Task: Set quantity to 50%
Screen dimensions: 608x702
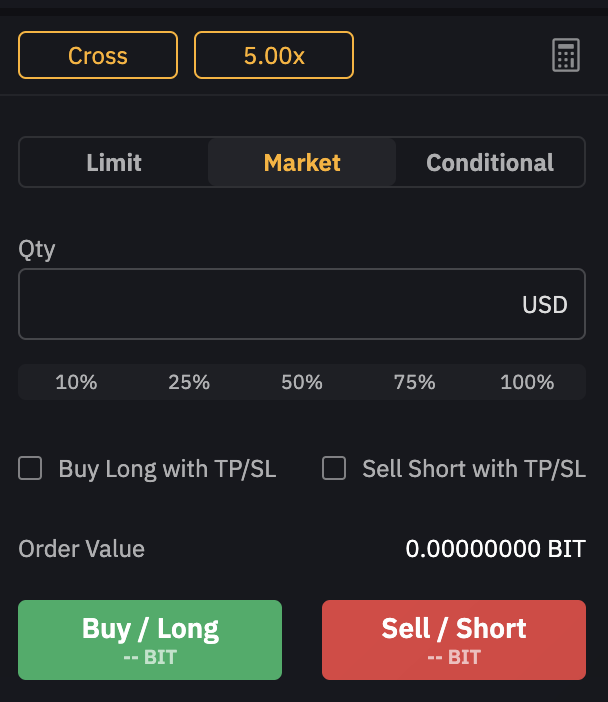Action: 302,382
